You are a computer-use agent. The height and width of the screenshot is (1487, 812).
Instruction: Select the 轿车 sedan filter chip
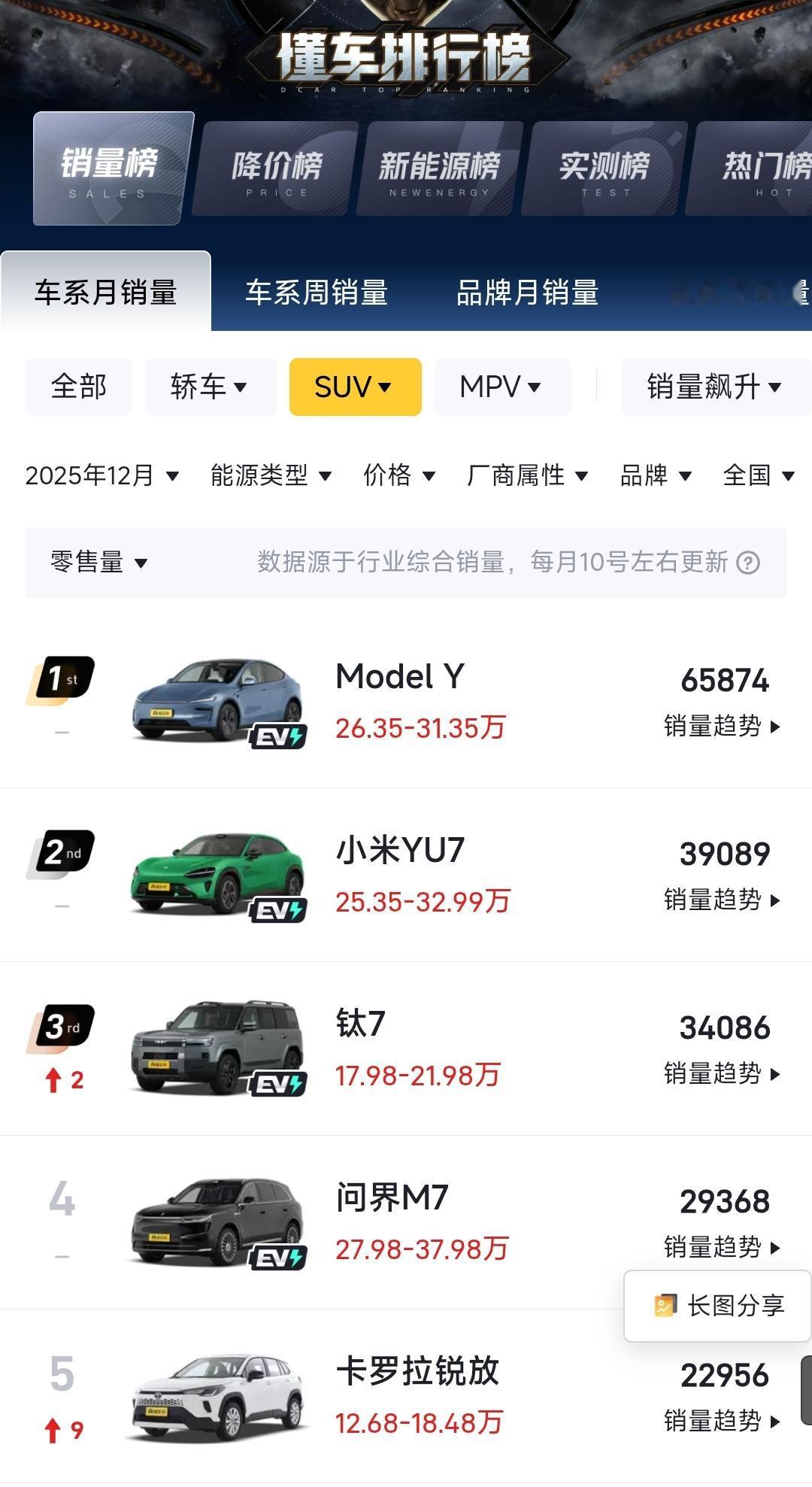211,387
